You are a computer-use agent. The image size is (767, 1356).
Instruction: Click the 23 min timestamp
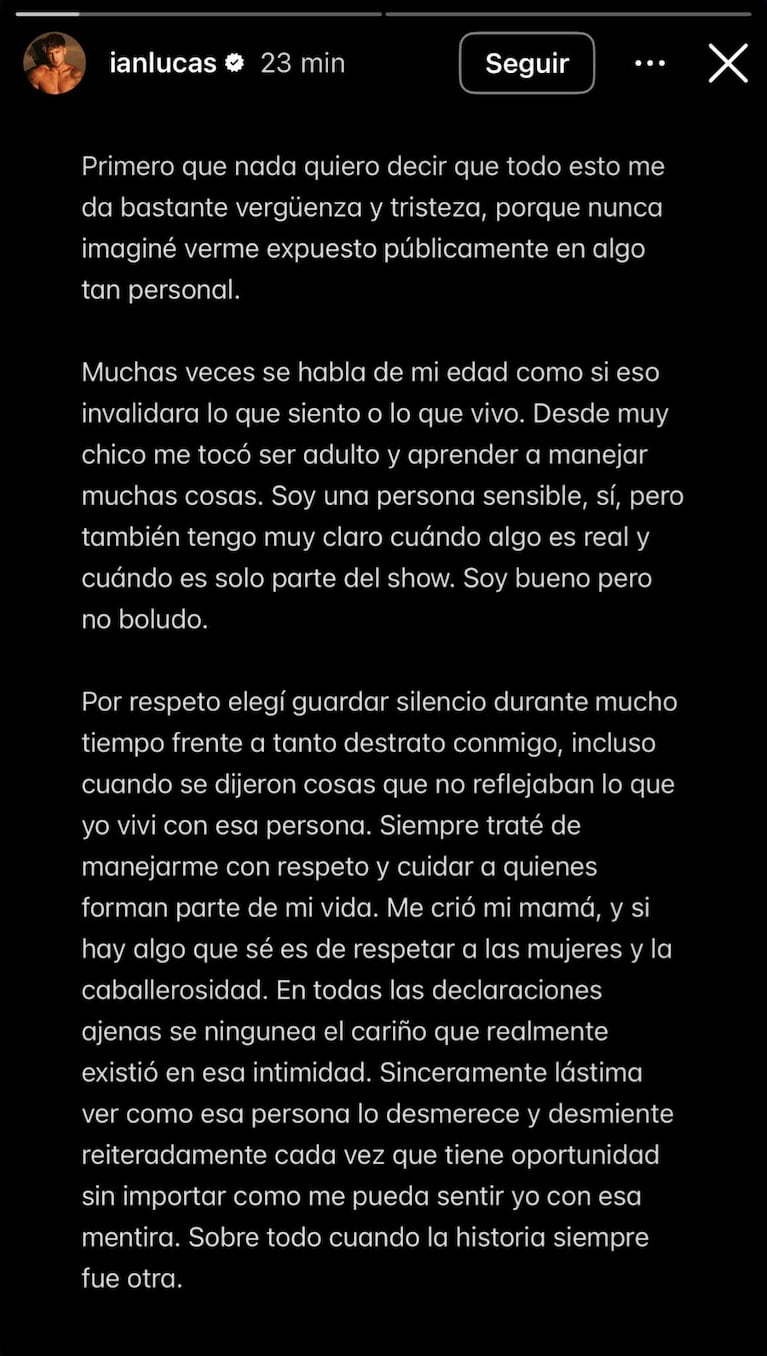[304, 63]
